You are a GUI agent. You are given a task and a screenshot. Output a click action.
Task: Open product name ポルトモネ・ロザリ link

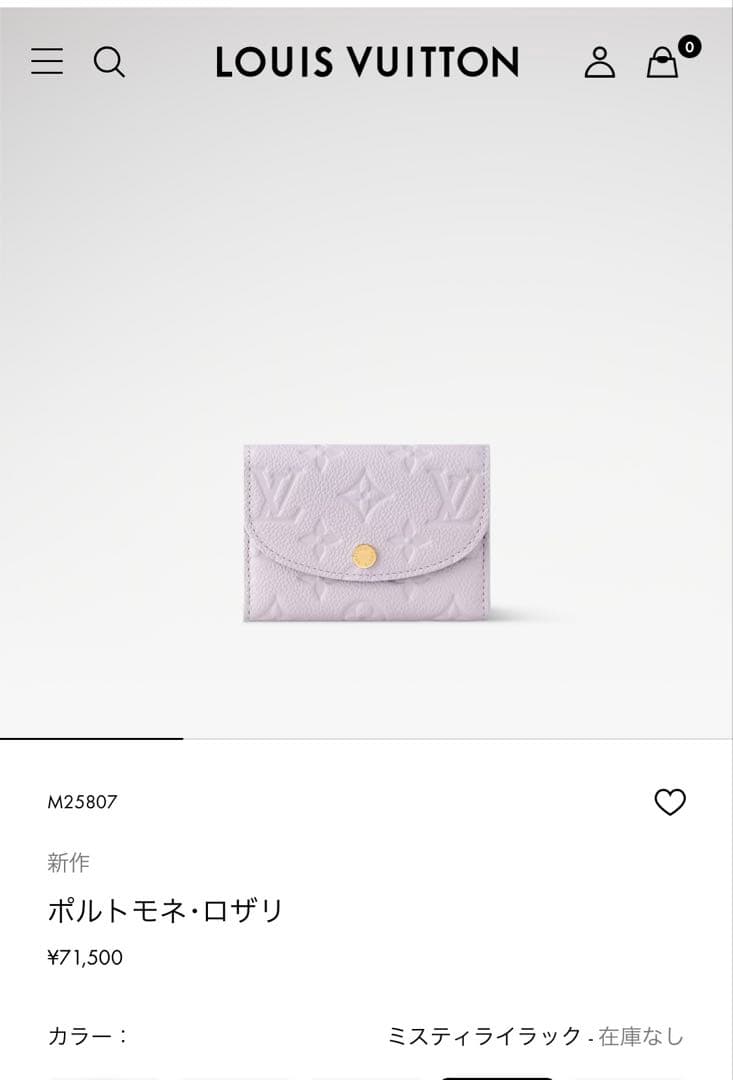point(164,909)
